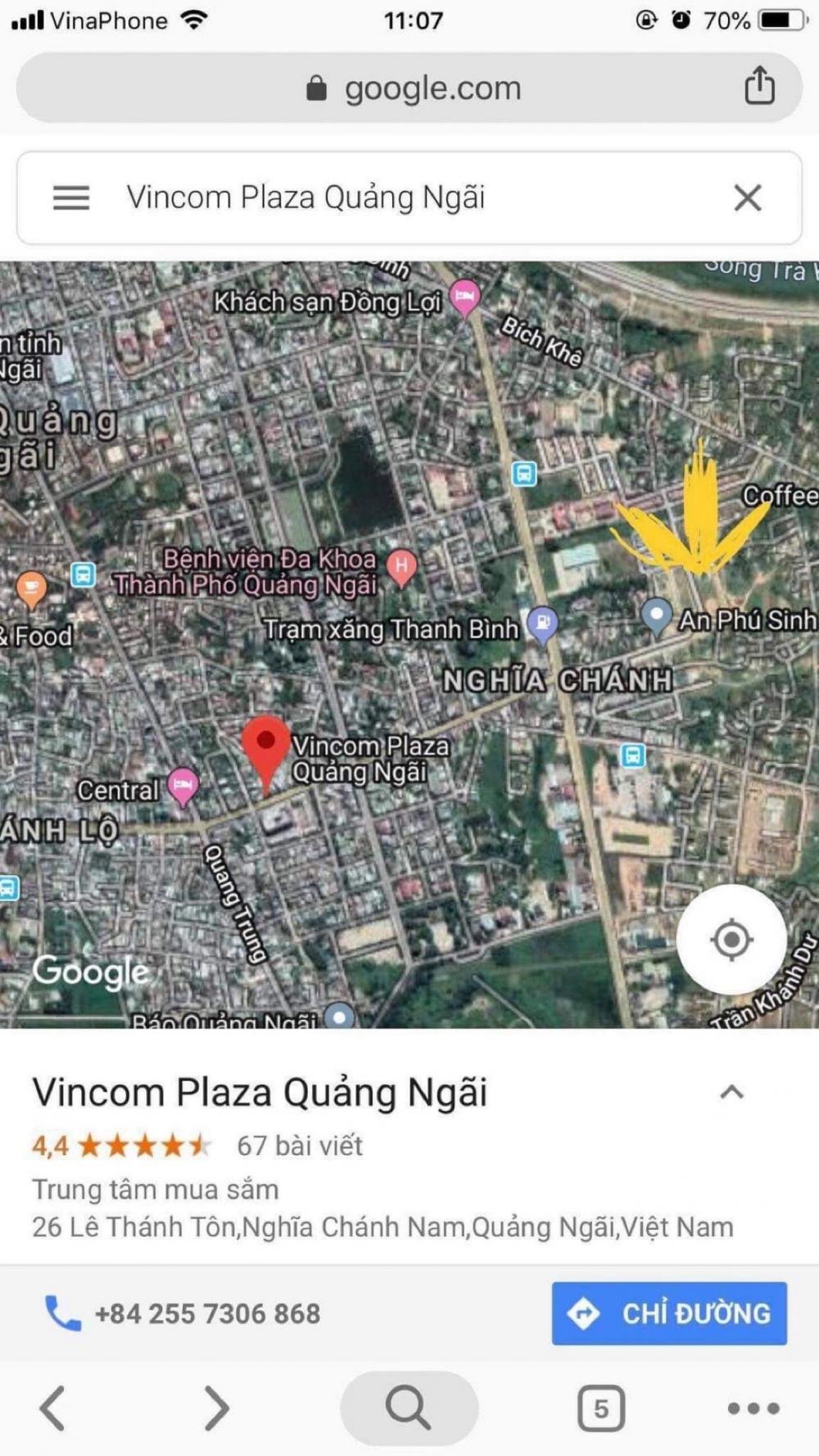Open the browser search button
The height and width of the screenshot is (1456, 819).
pyautogui.click(x=409, y=1408)
